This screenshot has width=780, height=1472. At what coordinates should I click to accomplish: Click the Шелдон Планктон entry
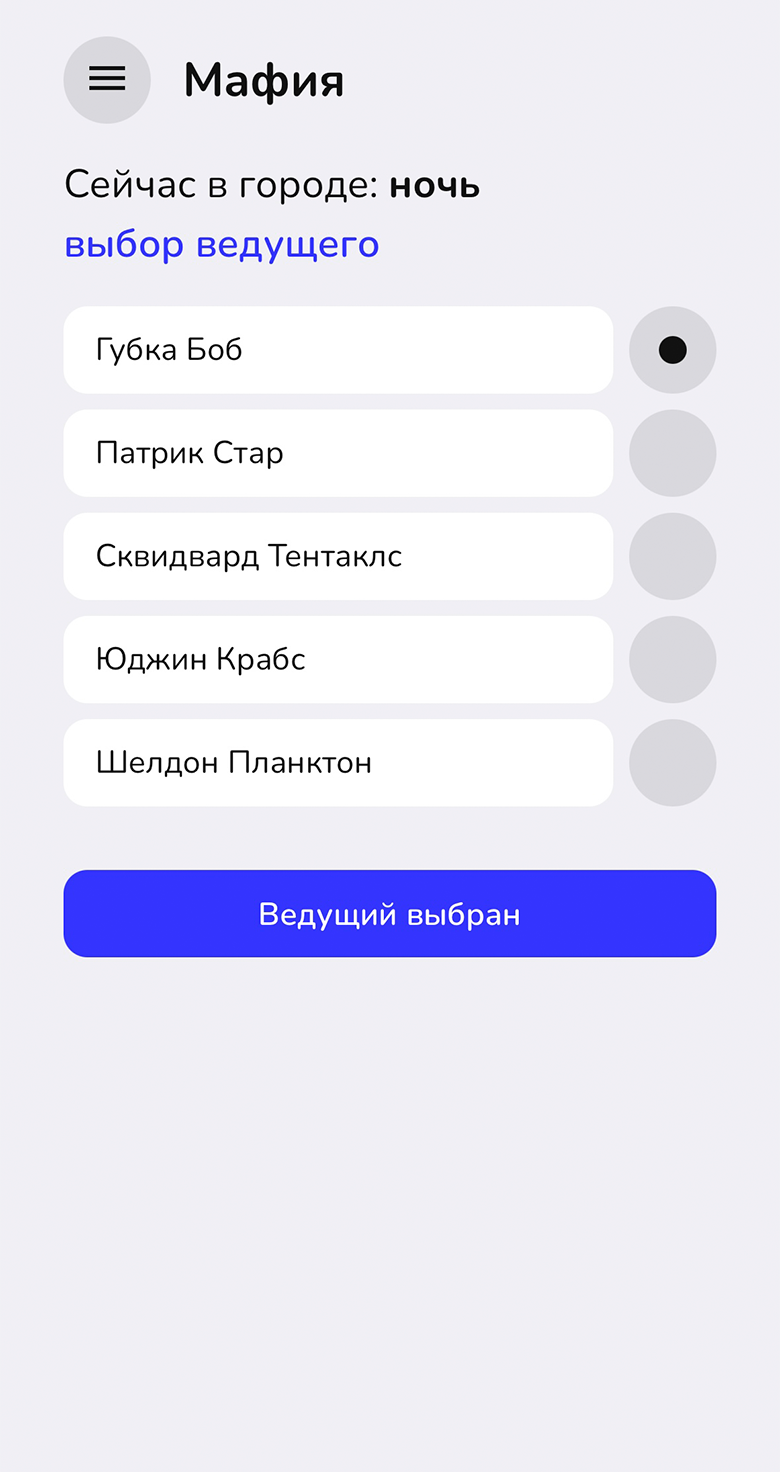338,762
